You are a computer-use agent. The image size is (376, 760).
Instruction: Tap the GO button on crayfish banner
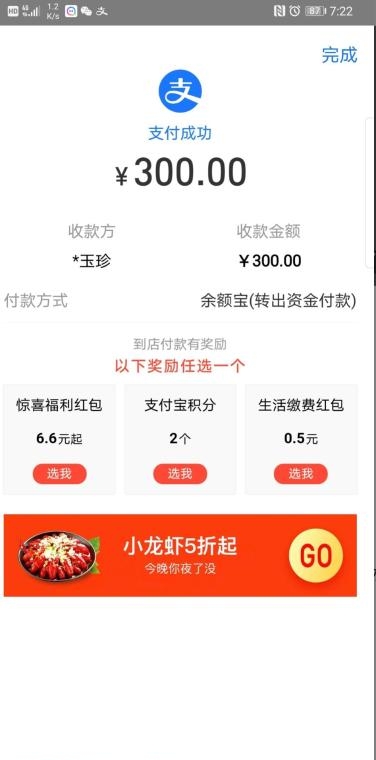tap(315, 555)
